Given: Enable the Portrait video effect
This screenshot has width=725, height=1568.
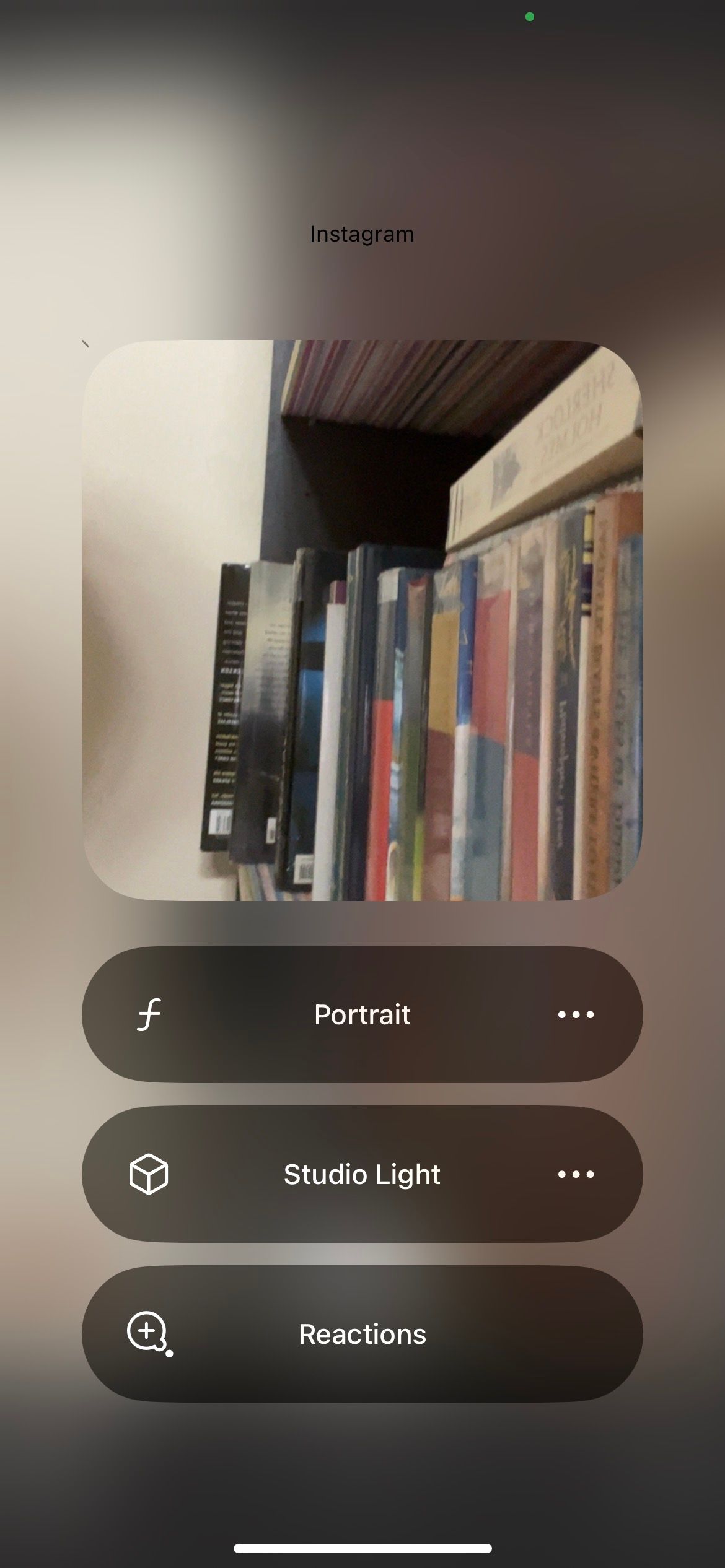Looking at the screenshot, I should point(362,1014).
